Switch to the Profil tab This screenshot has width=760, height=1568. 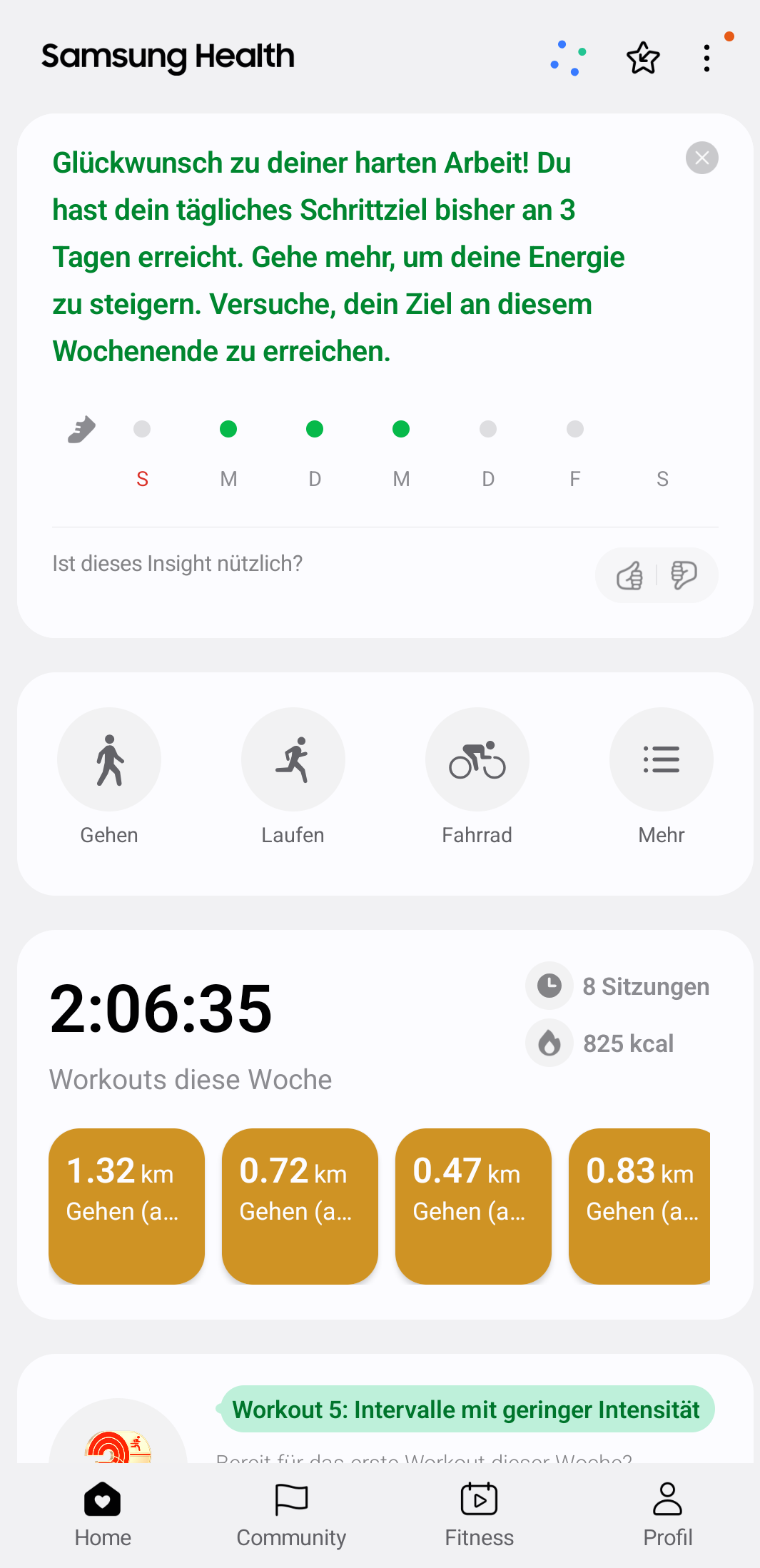pos(668,1514)
